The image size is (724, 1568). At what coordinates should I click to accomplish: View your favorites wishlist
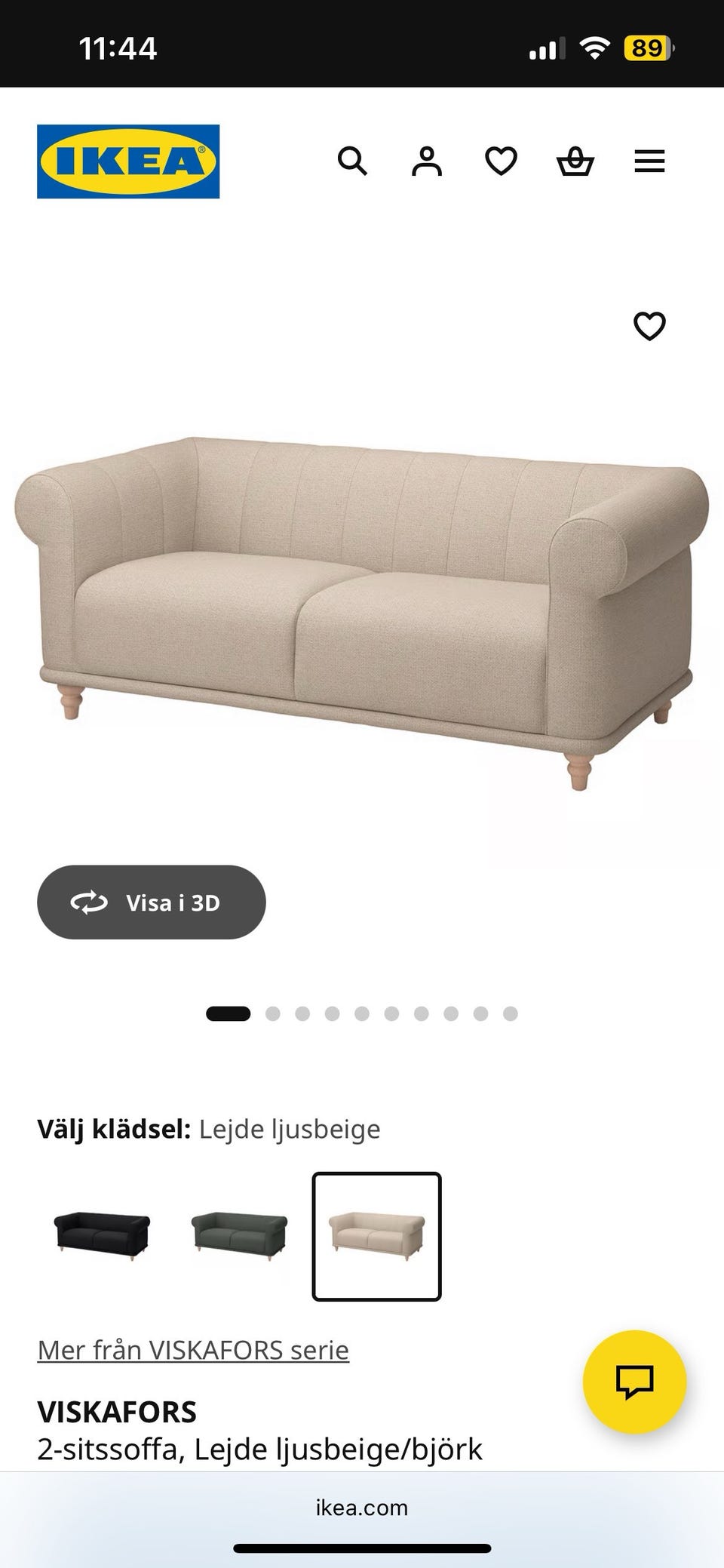[500, 161]
